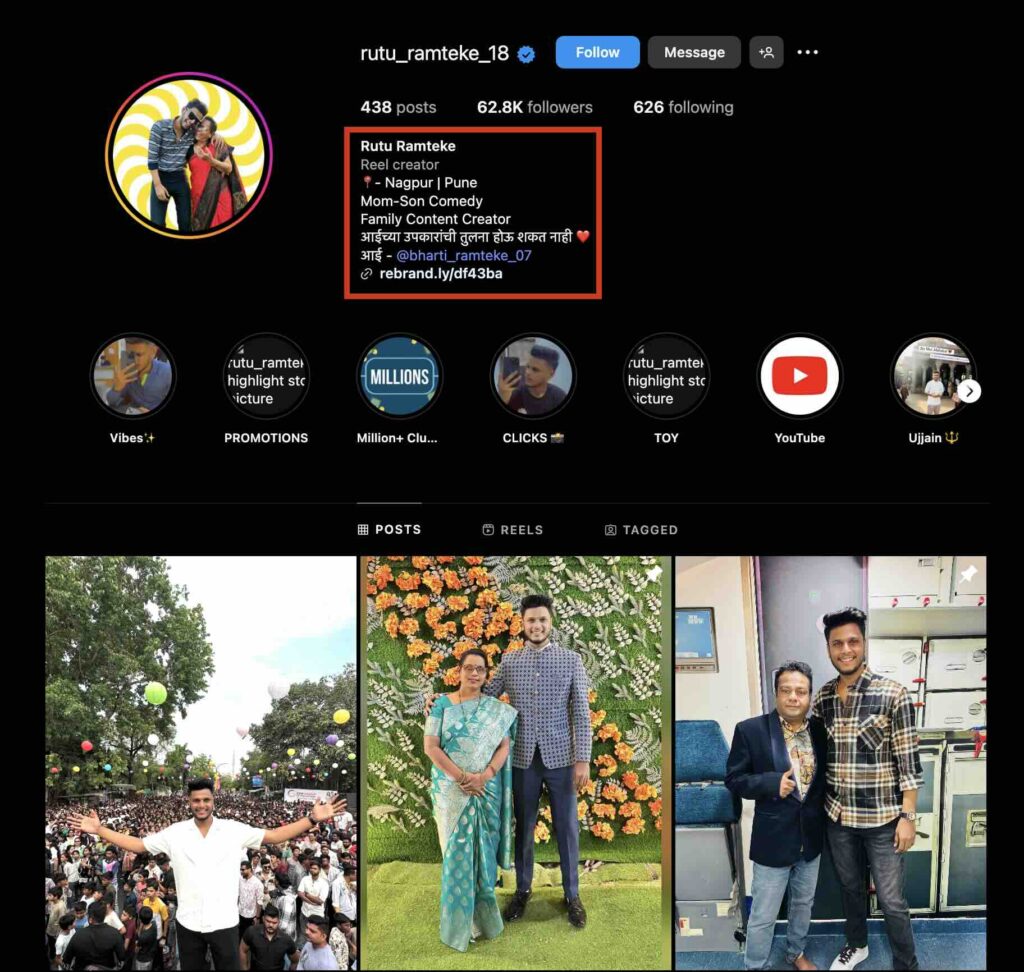View the profile picture story
The height and width of the screenshot is (972, 1024).
188,155
